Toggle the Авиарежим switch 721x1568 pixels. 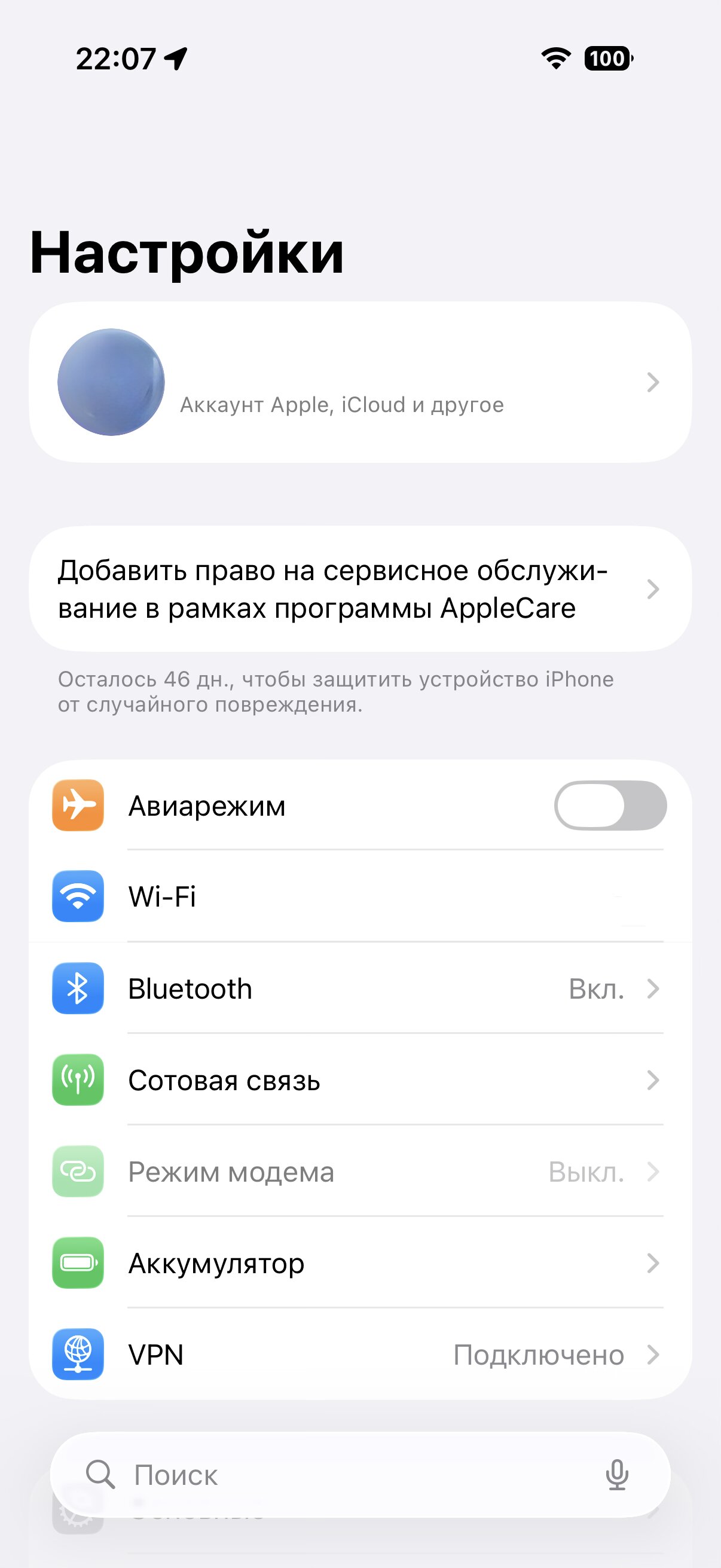[610, 806]
